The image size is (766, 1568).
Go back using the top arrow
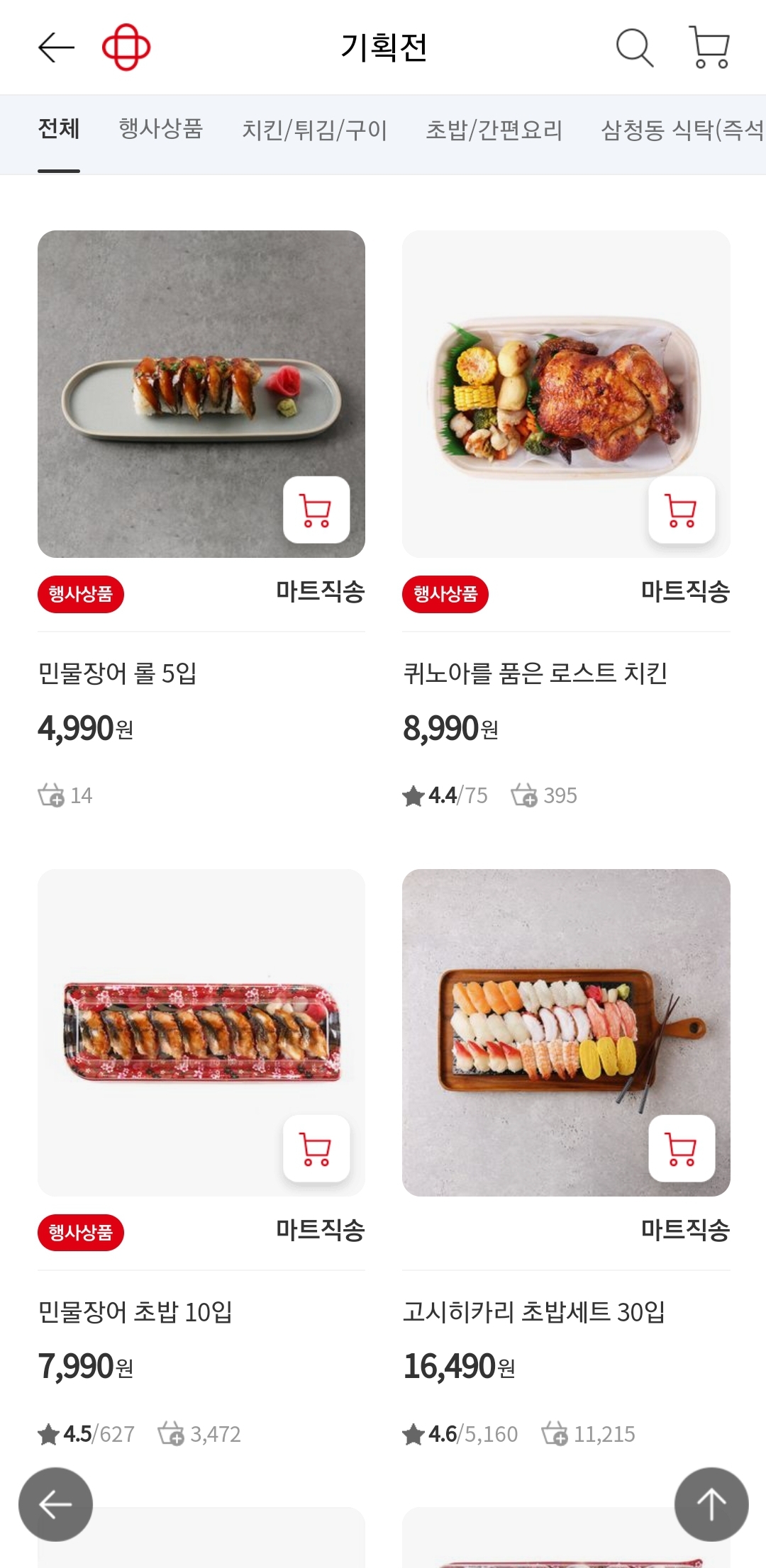pos(56,47)
